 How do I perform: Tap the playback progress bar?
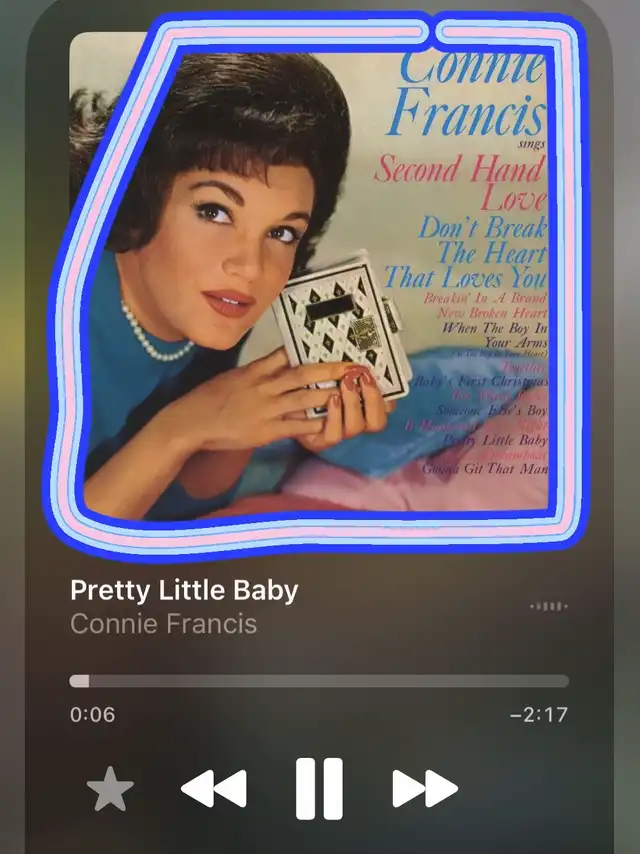[319, 681]
